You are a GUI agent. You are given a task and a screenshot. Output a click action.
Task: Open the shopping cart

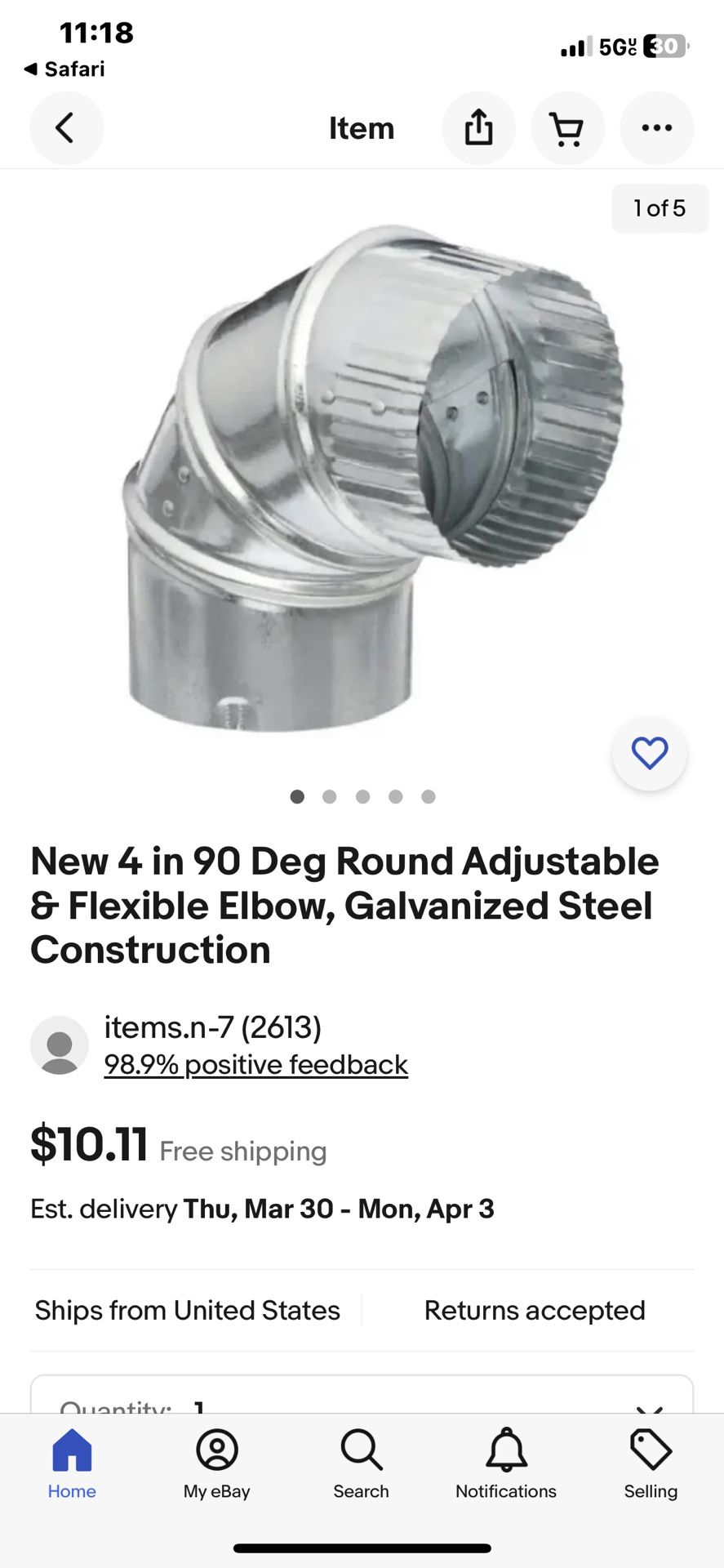[567, 128]
